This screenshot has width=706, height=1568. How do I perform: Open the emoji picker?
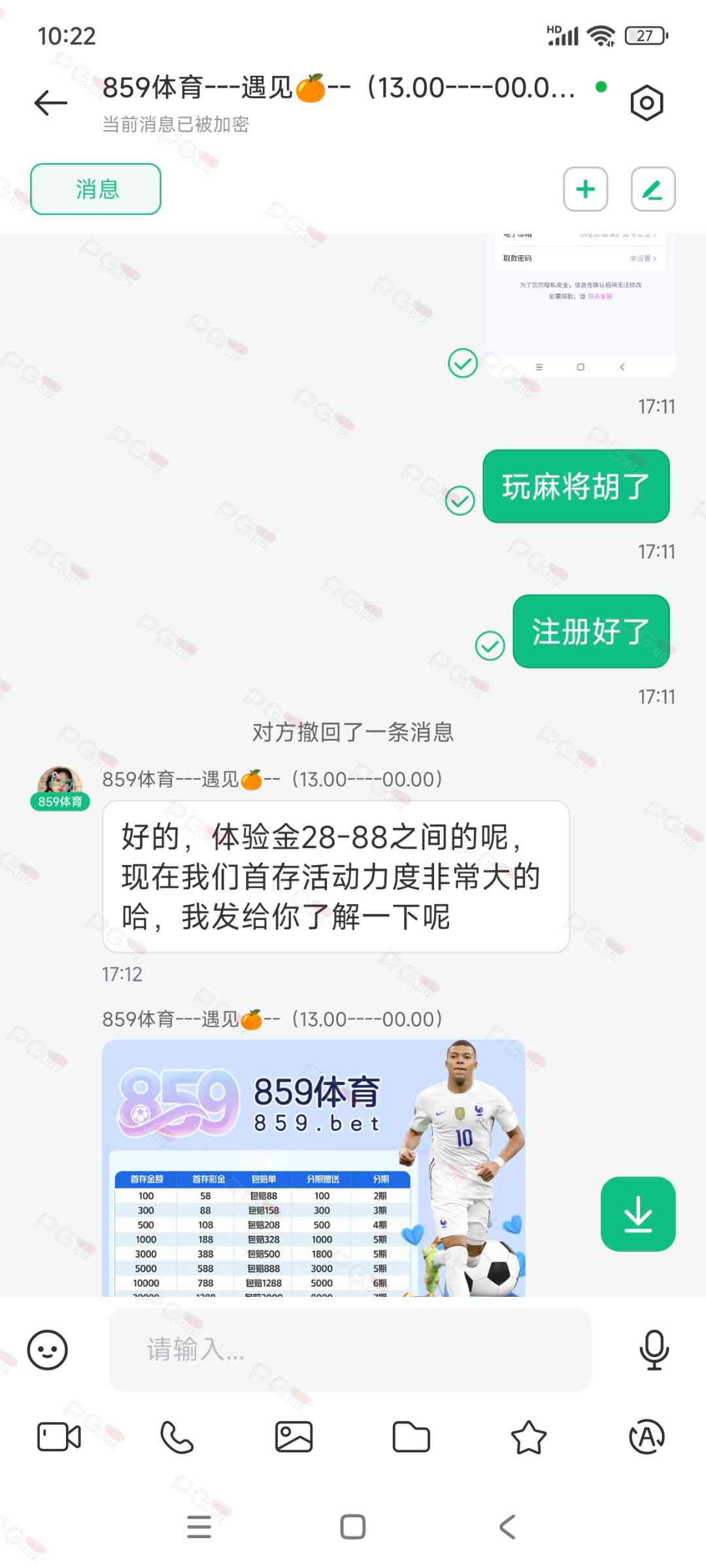click(x=47, y=1350)
